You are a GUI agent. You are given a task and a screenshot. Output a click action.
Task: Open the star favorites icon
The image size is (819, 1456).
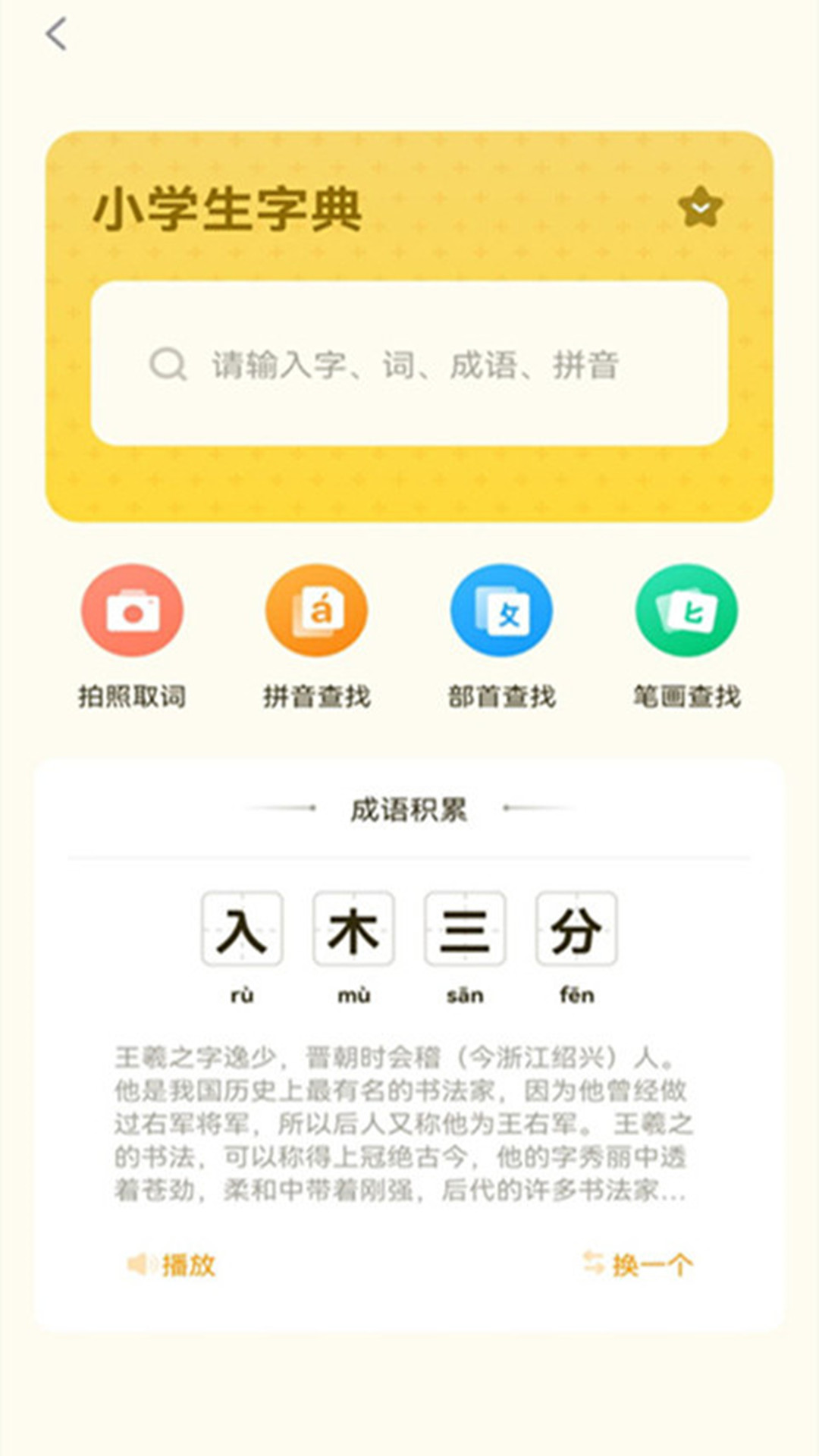pyautogui.click(x=700, y=208)
